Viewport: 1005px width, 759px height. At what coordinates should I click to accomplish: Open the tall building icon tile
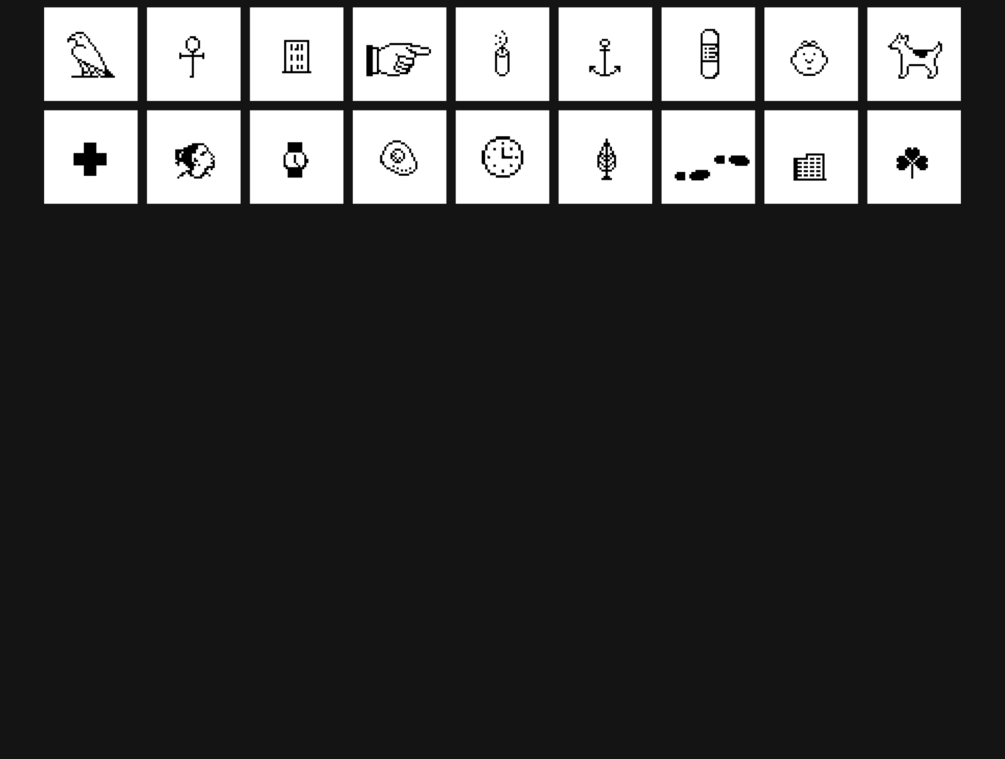tap(297, 55)
